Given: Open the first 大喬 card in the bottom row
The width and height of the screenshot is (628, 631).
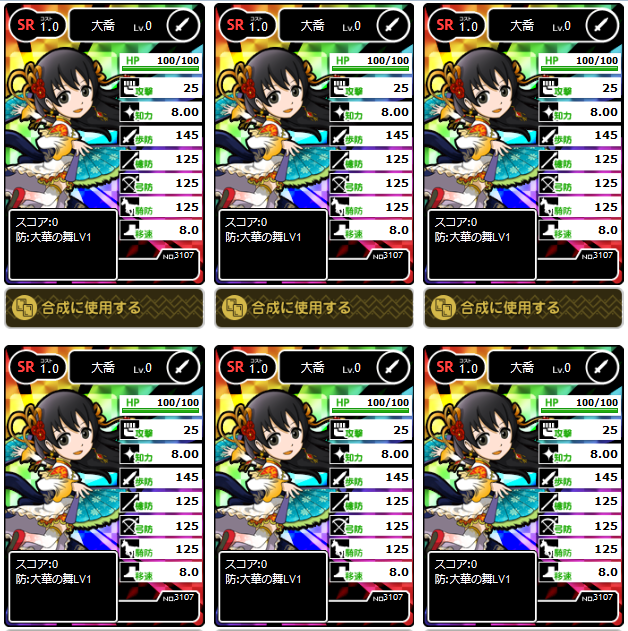Looking at the screenshot, I should [x=104, y=487].
